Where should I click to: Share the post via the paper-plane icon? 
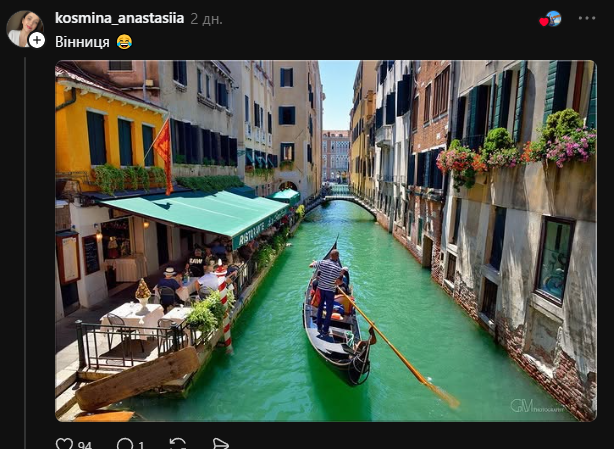click(220, 443)
